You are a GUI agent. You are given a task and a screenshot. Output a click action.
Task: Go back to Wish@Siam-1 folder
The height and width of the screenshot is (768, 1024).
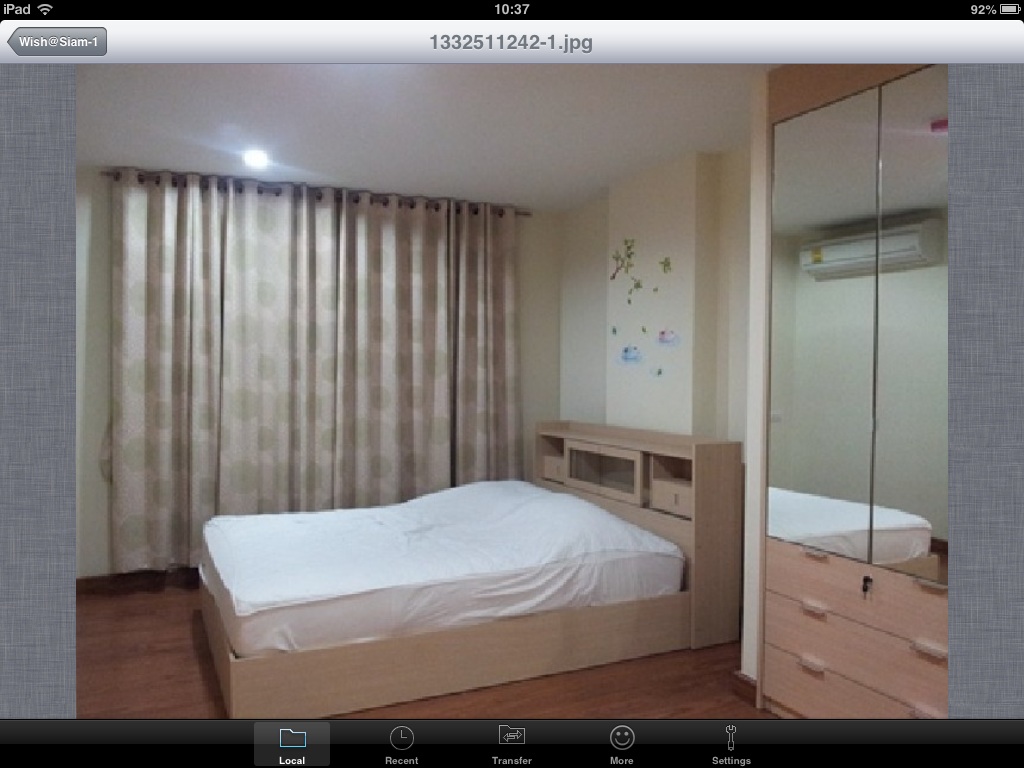click(57, 42)
